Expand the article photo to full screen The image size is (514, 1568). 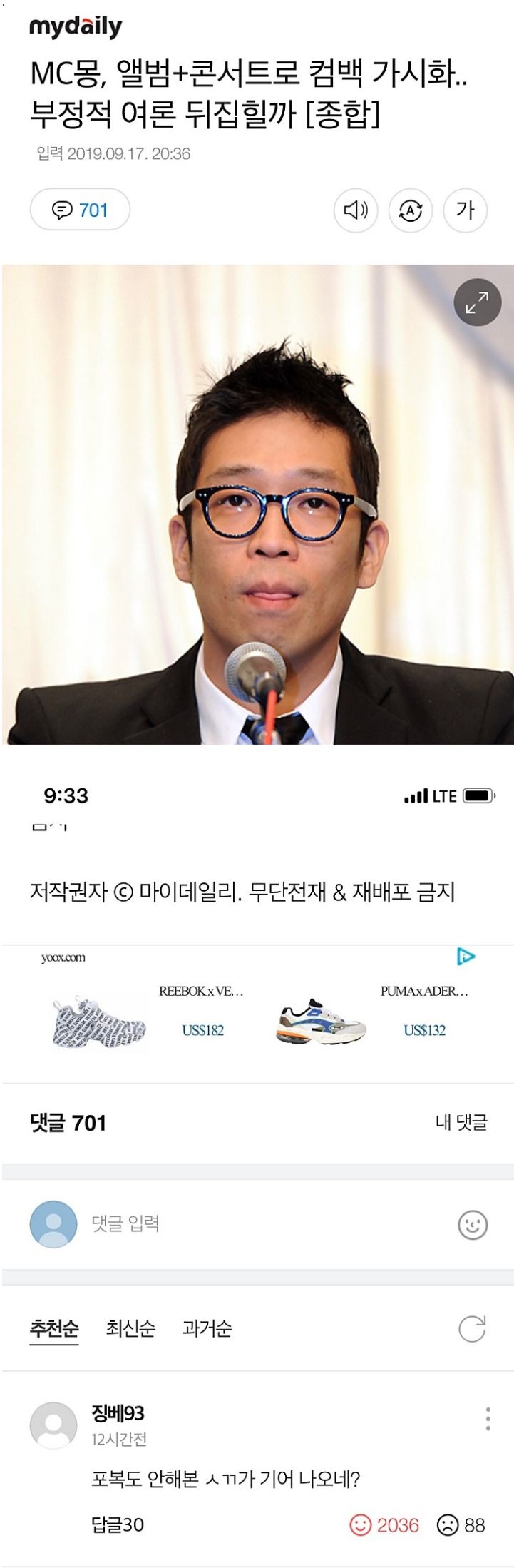(x=477, y=302)
